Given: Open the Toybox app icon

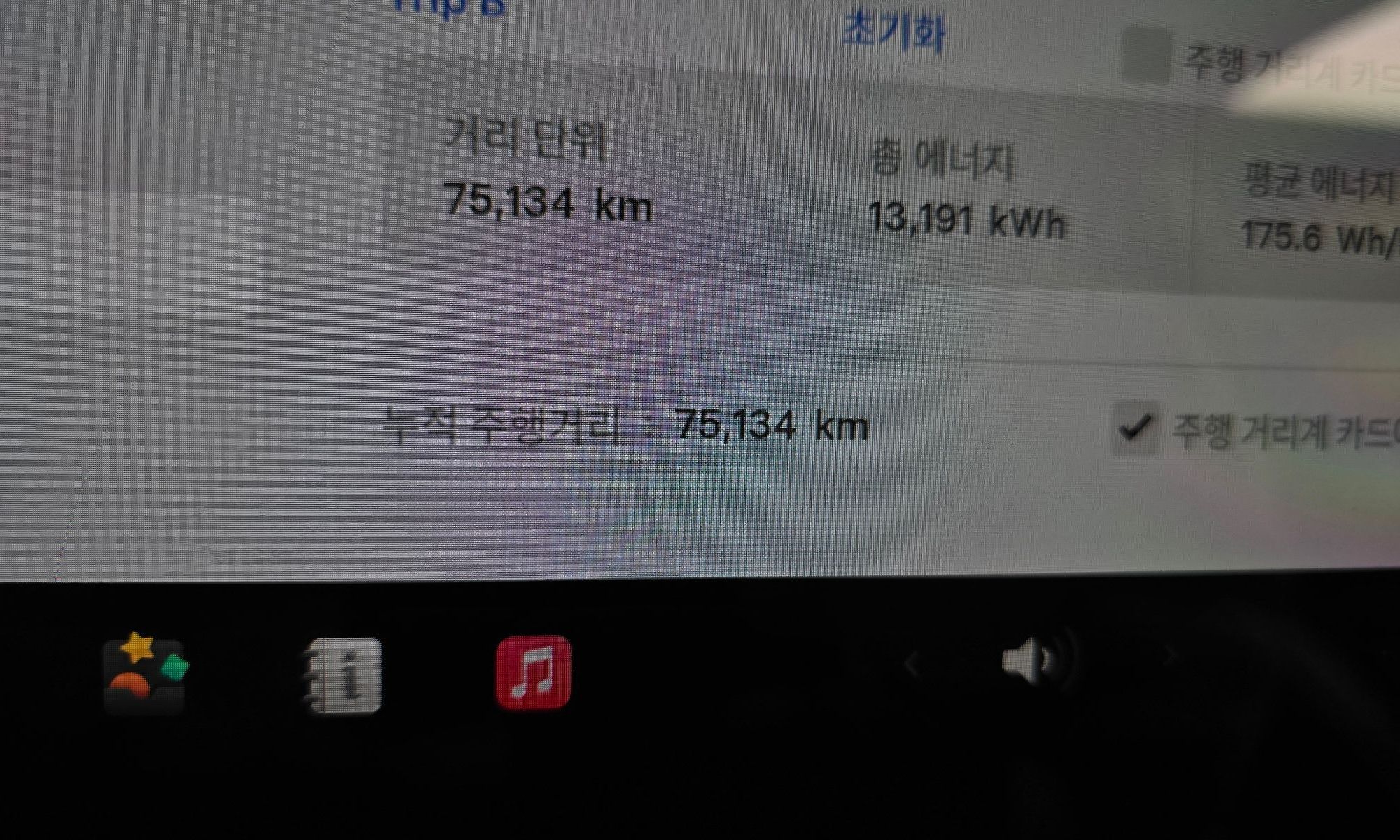Looking at the screenshot, I should point(145,673).
